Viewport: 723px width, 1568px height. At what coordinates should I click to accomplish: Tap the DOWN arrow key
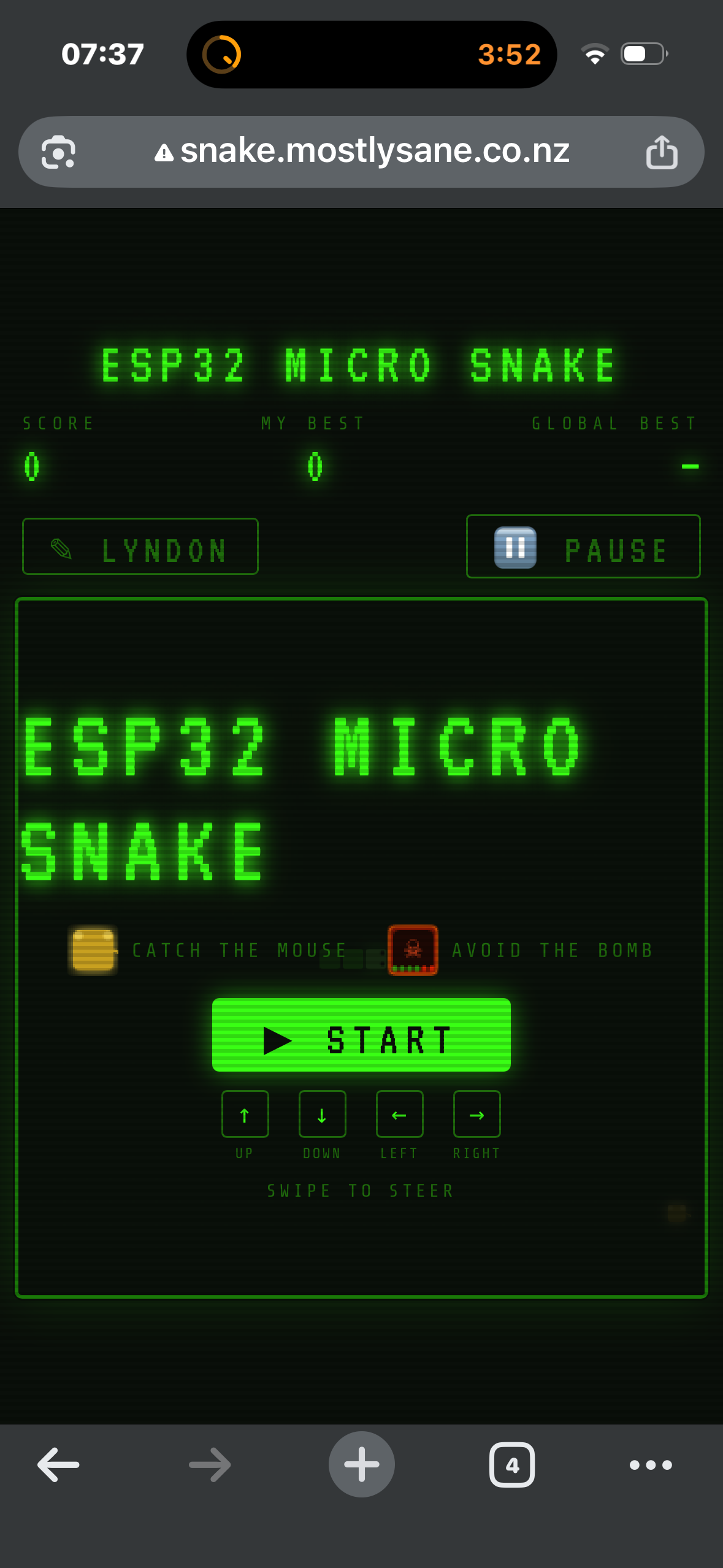(x=322, y=1114)
